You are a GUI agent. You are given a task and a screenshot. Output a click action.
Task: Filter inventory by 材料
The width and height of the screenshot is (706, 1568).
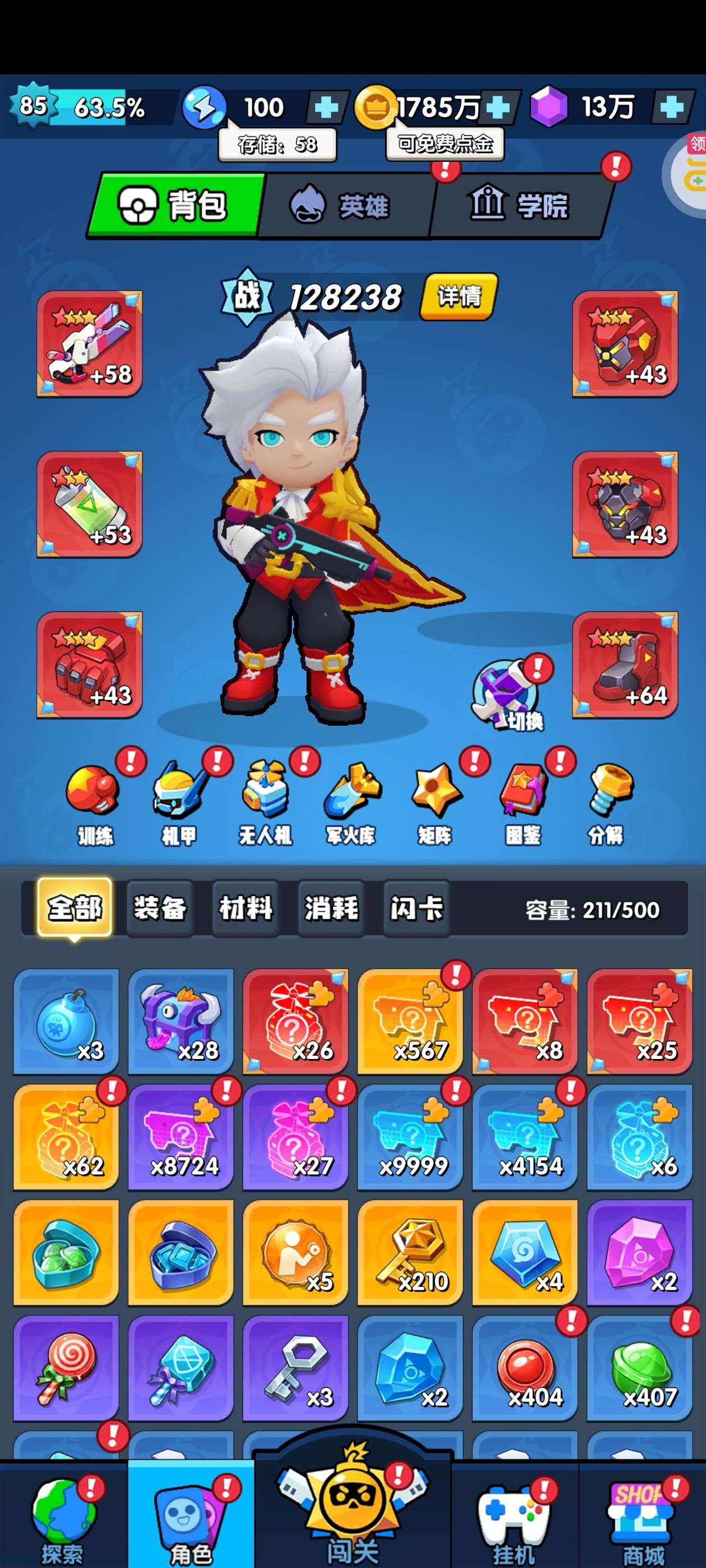[x=245, y=908]
